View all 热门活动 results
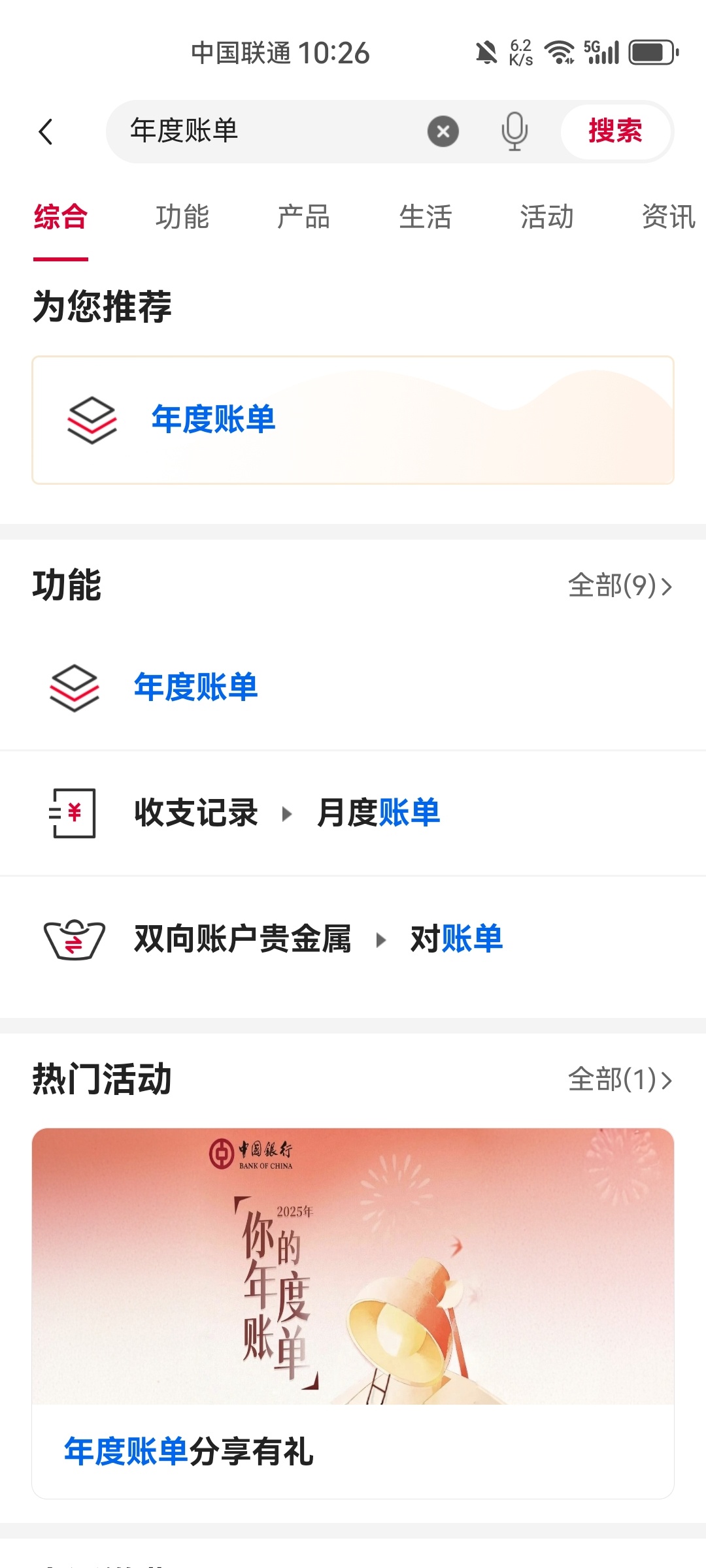The image size is (706, 1568). pyautogui.click(x=619, y=1080)
